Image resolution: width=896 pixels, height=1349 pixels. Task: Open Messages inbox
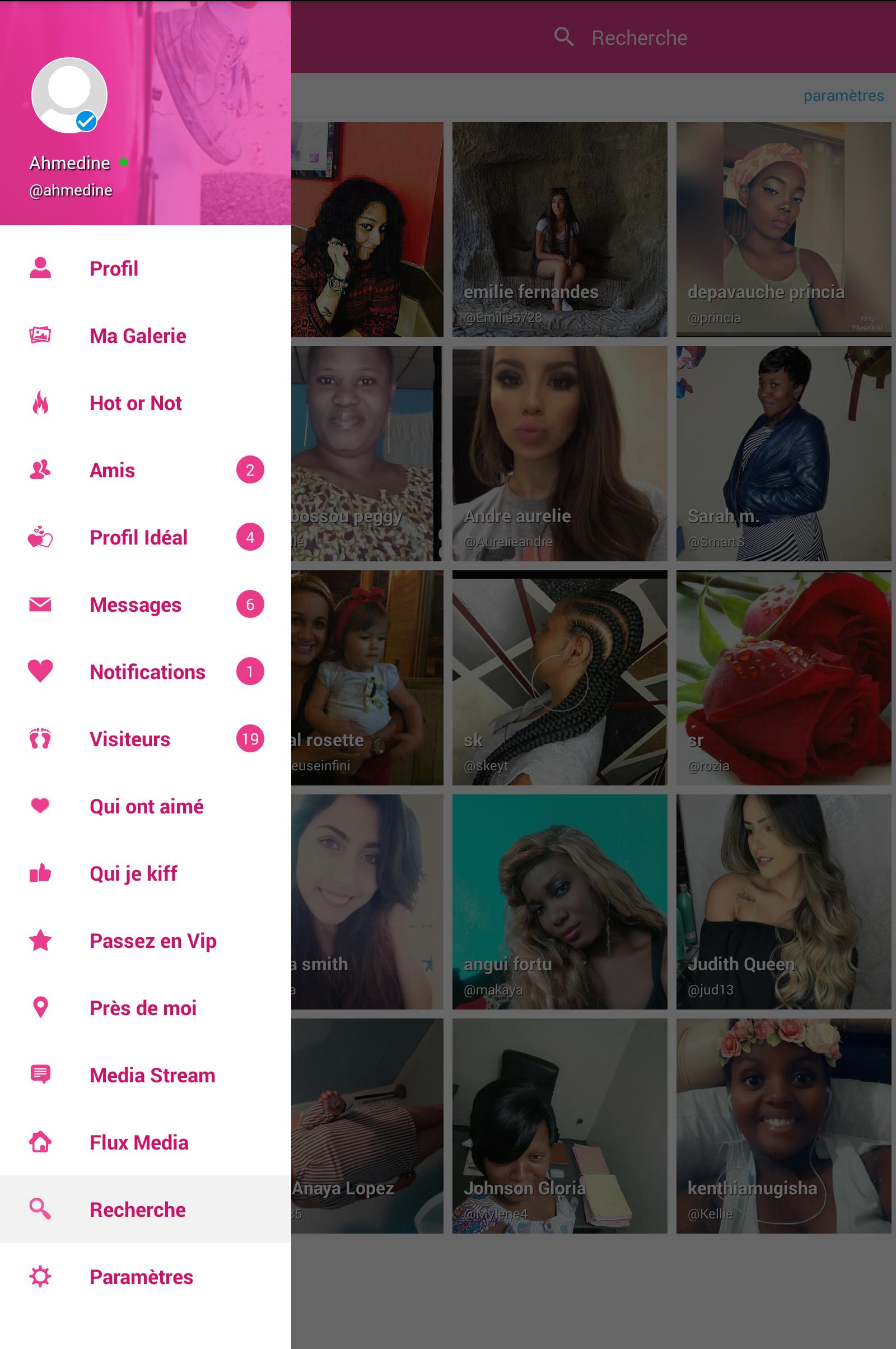[136, 605]
